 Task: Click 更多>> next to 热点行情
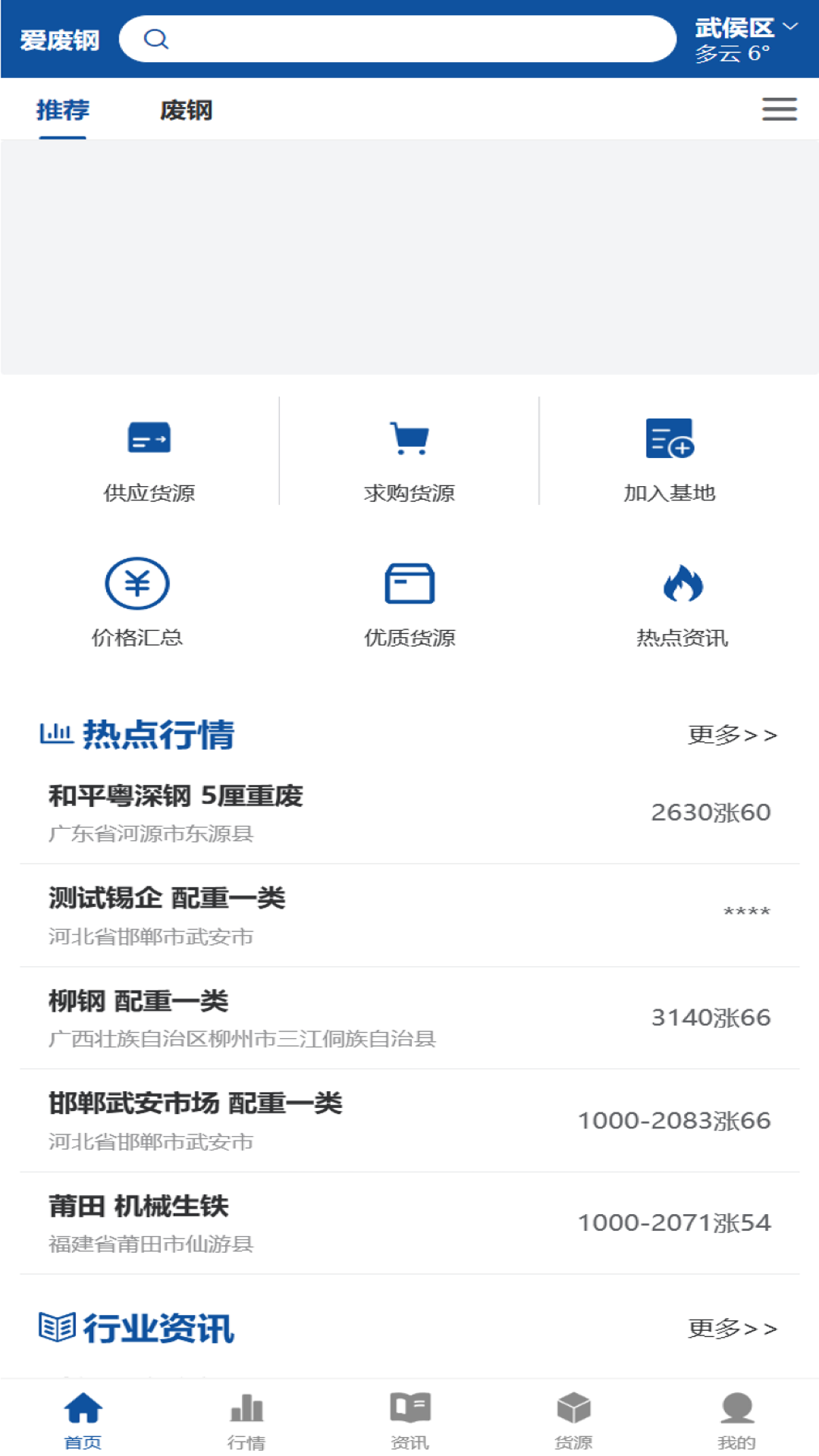[x=733, y=734]
